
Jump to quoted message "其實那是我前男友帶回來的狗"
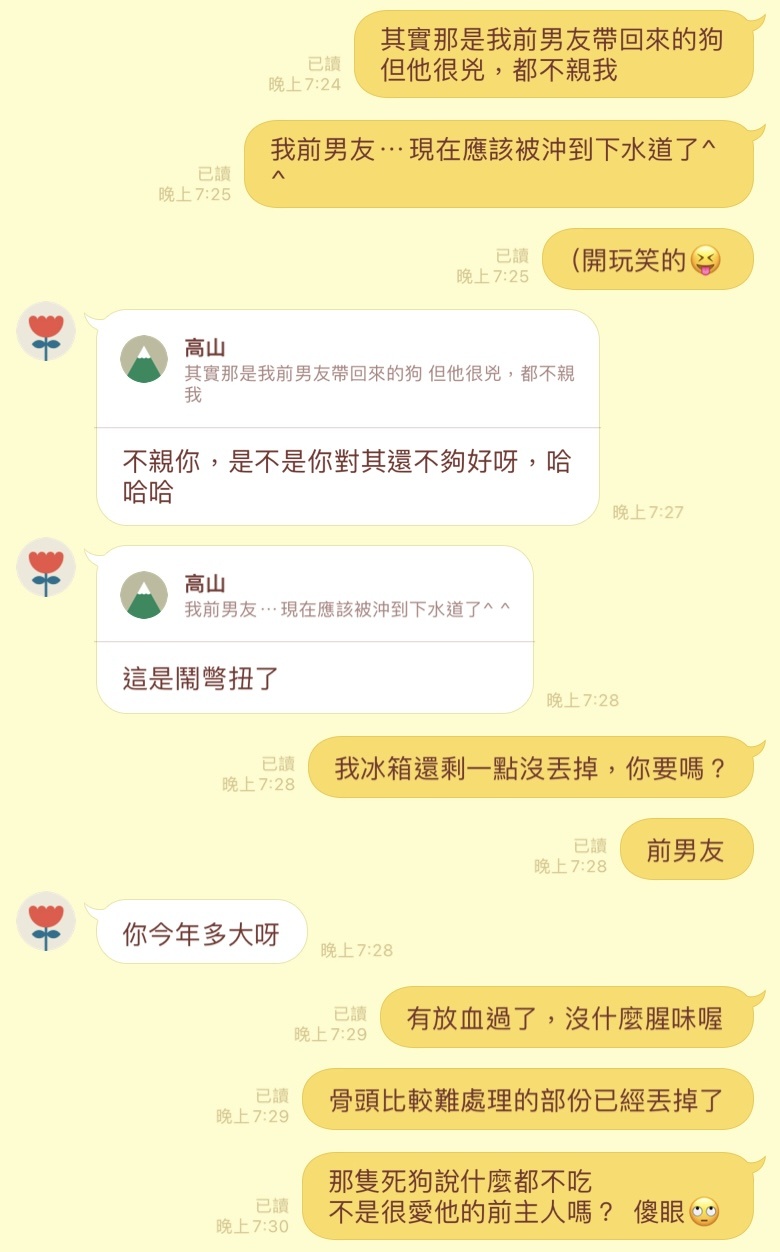(x=348, y=370)
